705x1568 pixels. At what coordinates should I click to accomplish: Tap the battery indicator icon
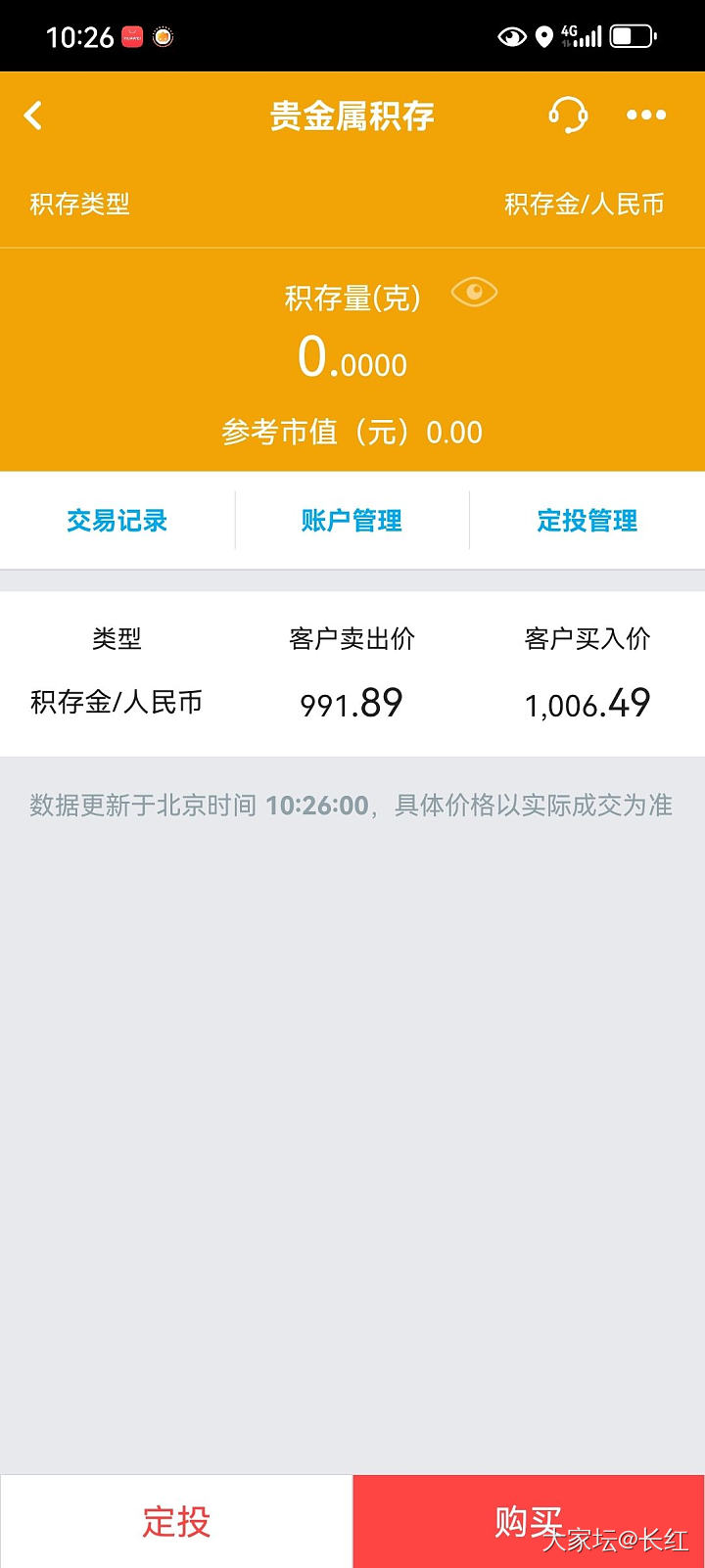628,36
